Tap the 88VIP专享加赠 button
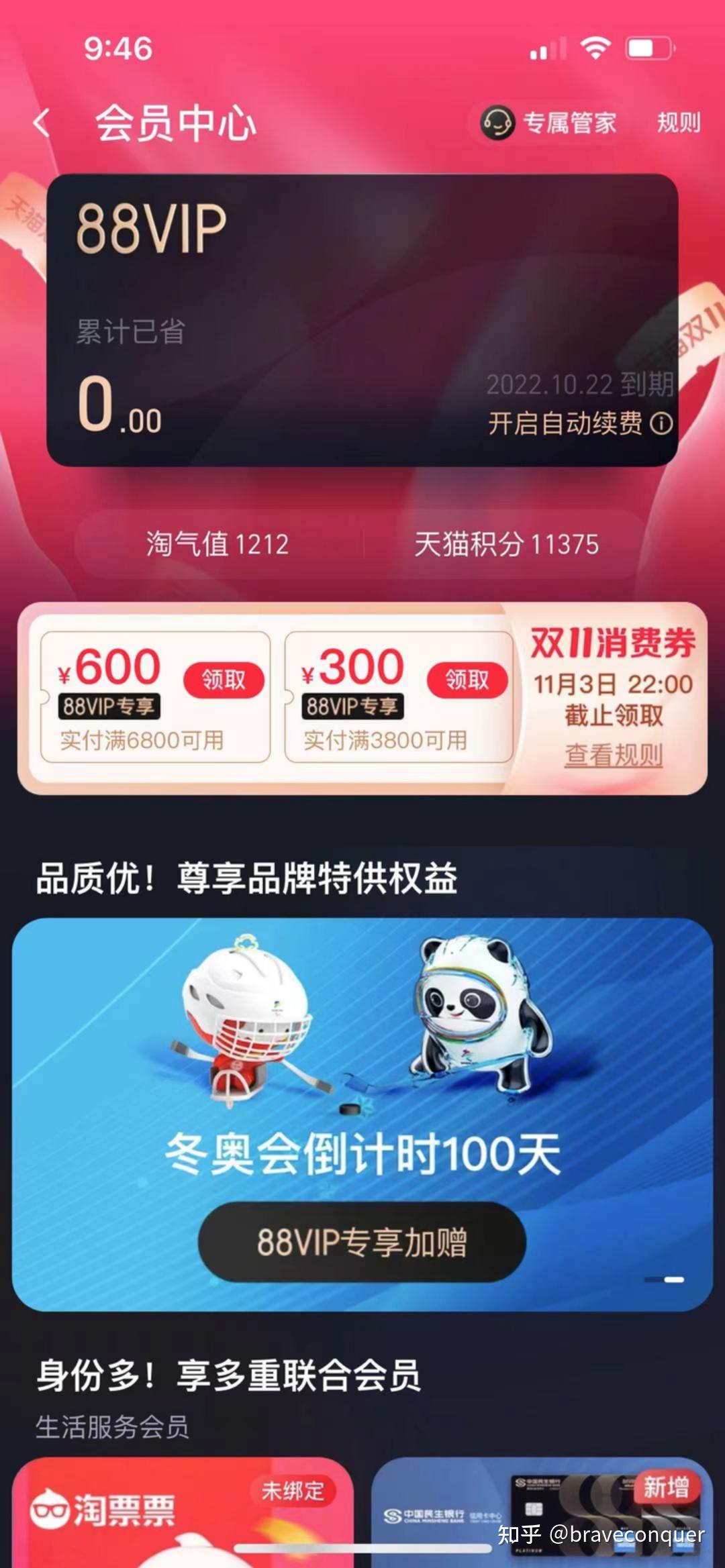This screenshot has height=1568, width=725. pyautogui.click(x=362, y=1242)
